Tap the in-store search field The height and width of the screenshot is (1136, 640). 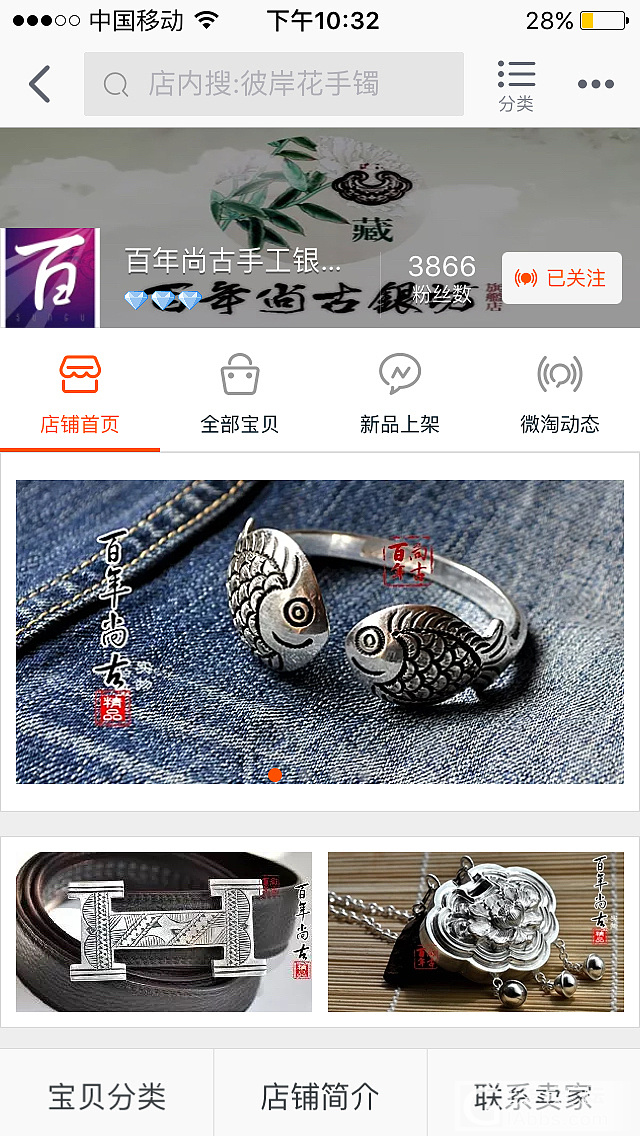[x=273, y=84]
